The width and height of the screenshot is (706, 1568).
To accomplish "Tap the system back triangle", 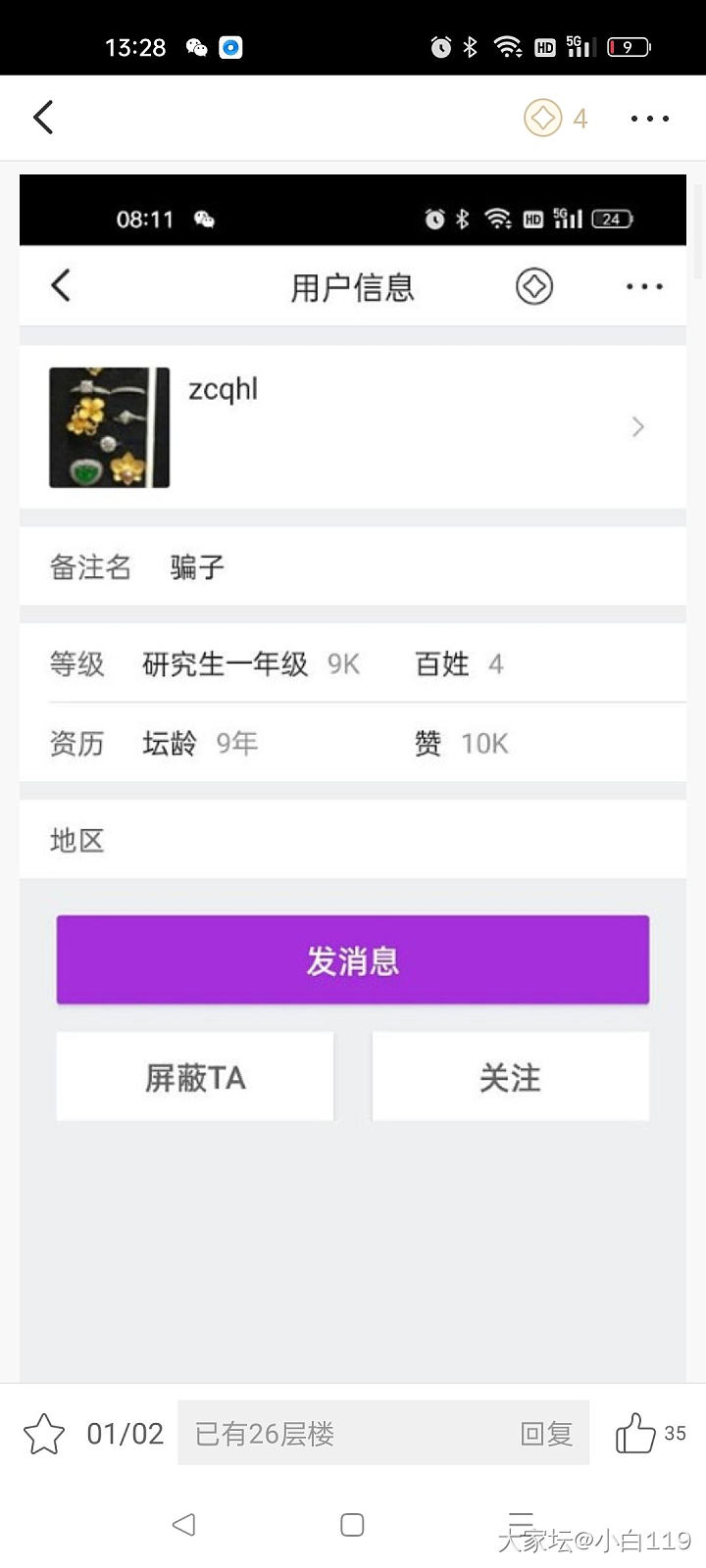I will click(x=183, y=1524).
